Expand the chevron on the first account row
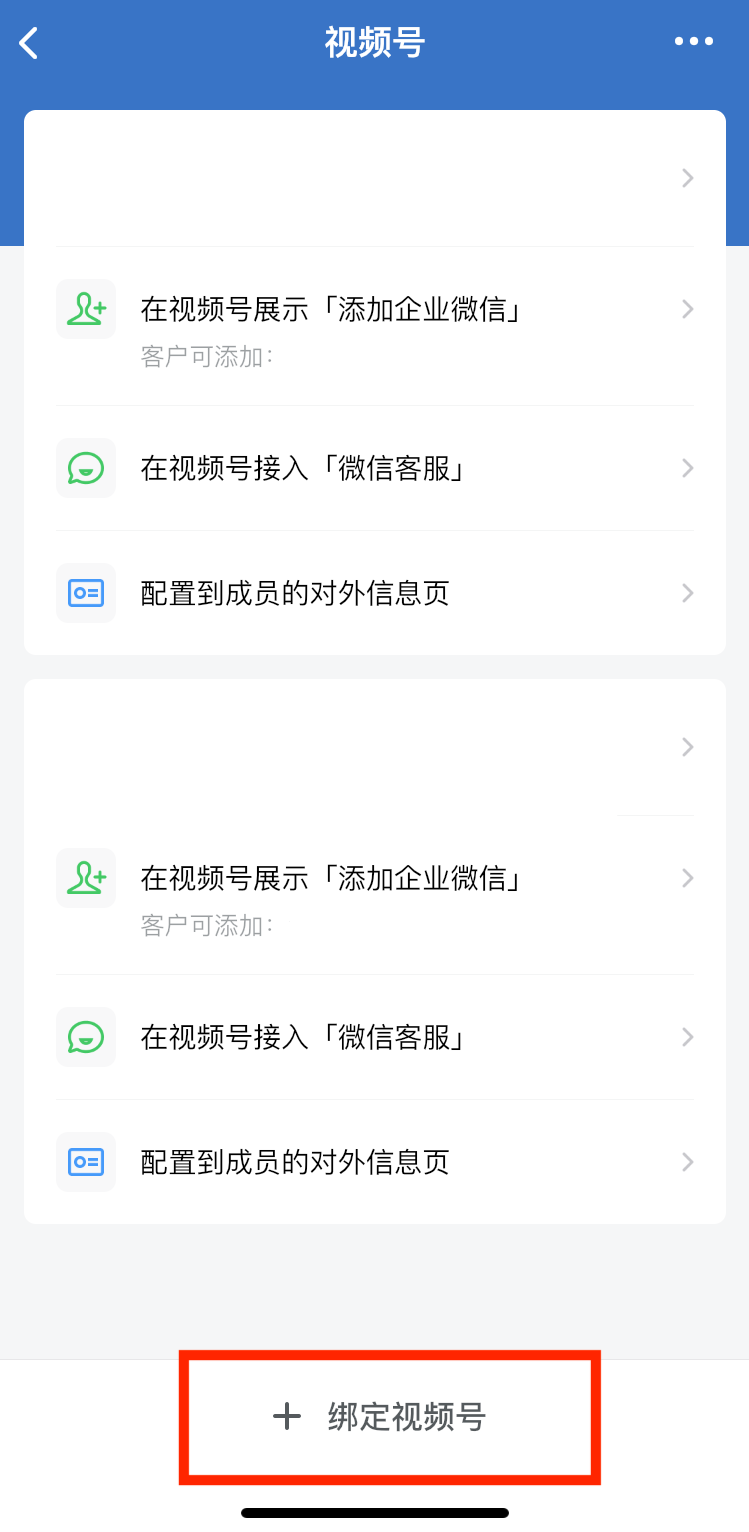This screenshot has height=1532, width=749. point(687,178)
